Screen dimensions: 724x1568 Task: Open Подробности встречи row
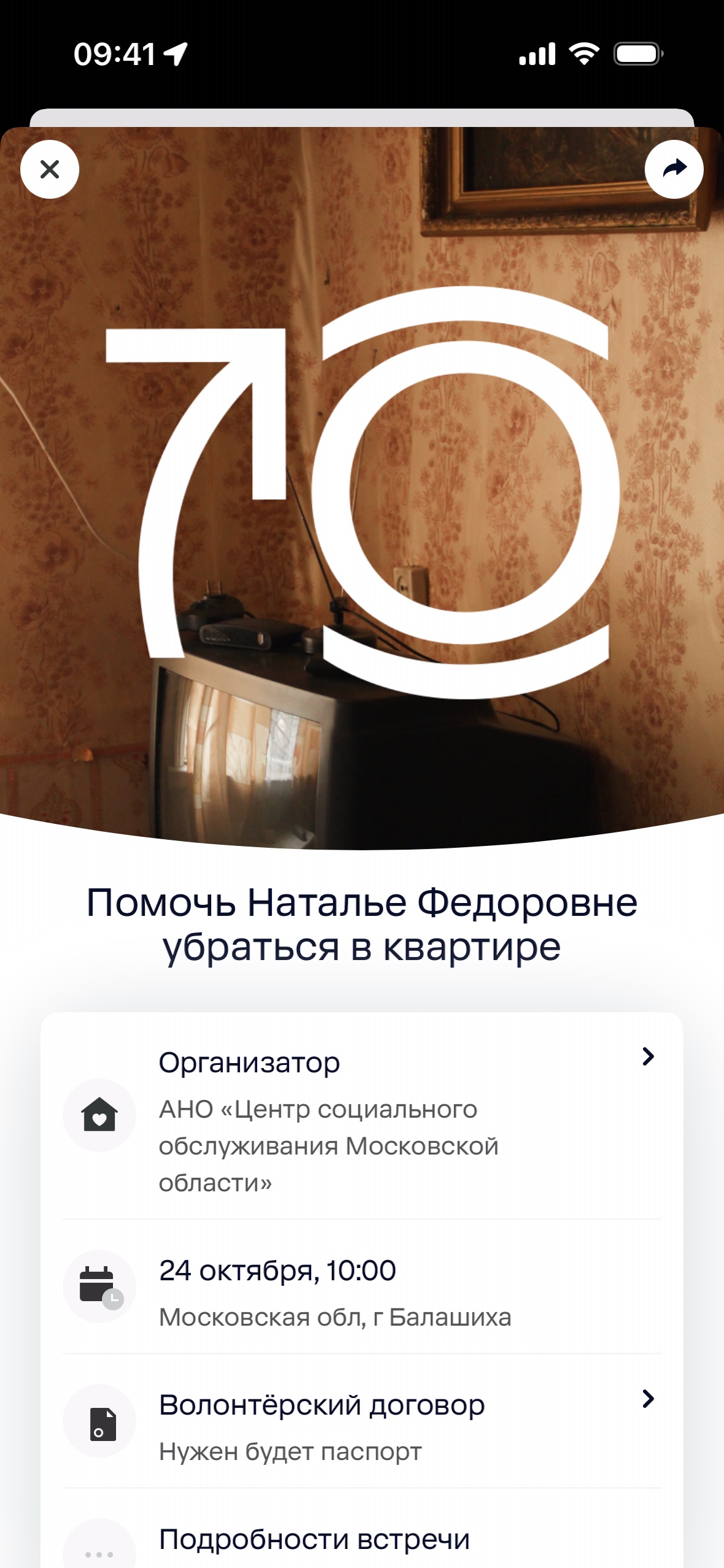pos(362,1540)
